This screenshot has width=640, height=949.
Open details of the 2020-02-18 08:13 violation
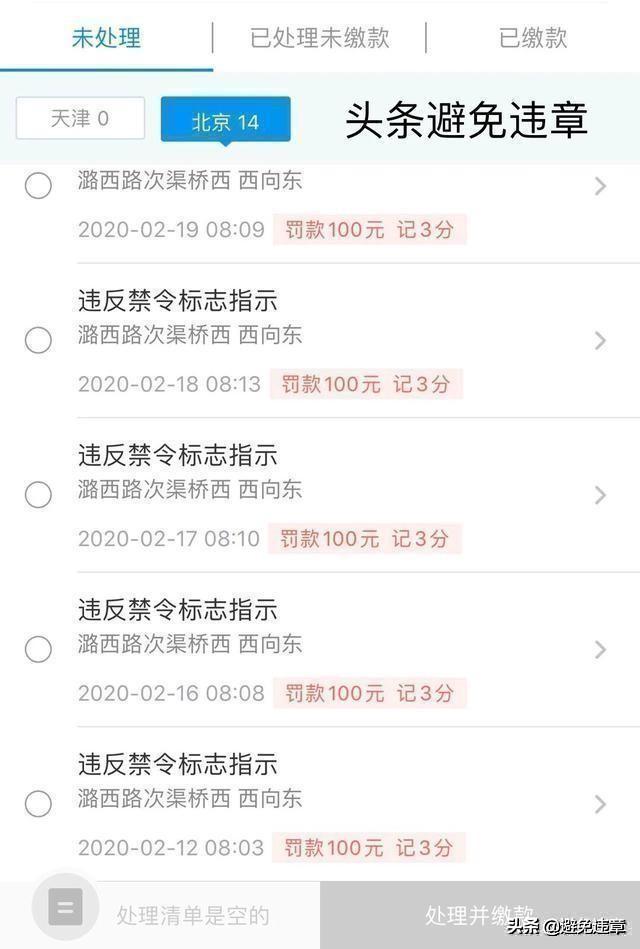click(600, 341)
